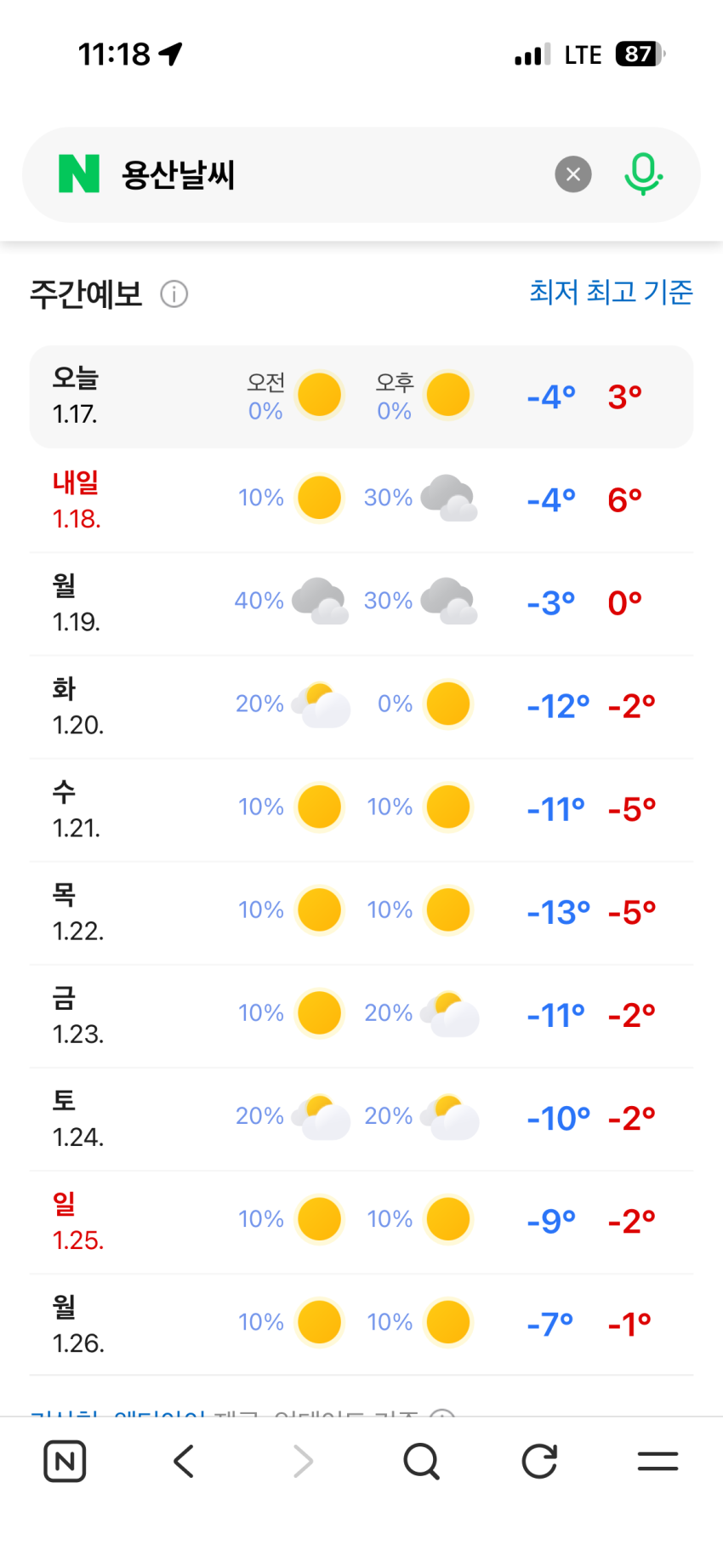This screenshot has width=723, height=1568.
Task: Refresh the page using reload icon
Action: (539, 1462)
